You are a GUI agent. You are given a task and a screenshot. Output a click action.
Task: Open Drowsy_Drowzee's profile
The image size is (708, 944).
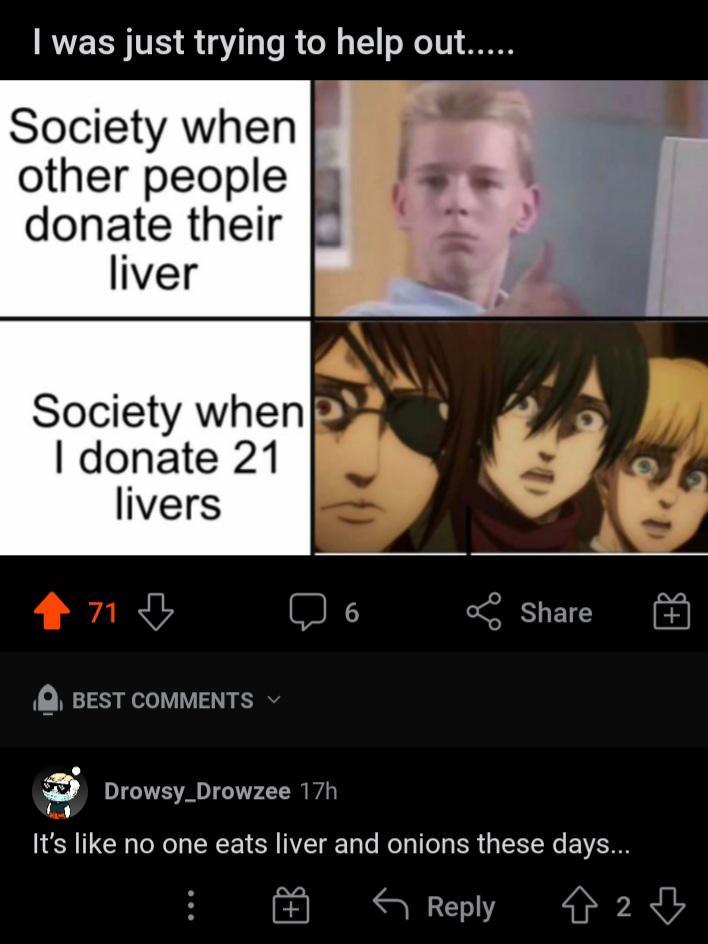point(197,791)
